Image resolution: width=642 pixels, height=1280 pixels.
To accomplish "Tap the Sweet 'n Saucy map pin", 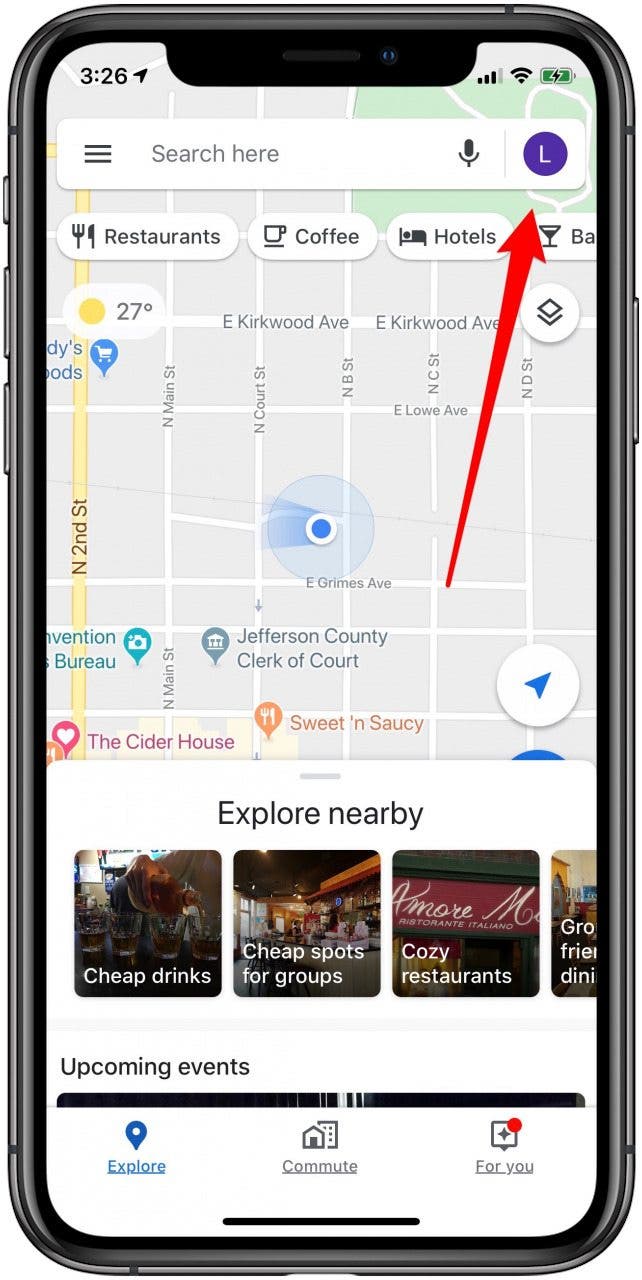I will (x=267, y=717).
